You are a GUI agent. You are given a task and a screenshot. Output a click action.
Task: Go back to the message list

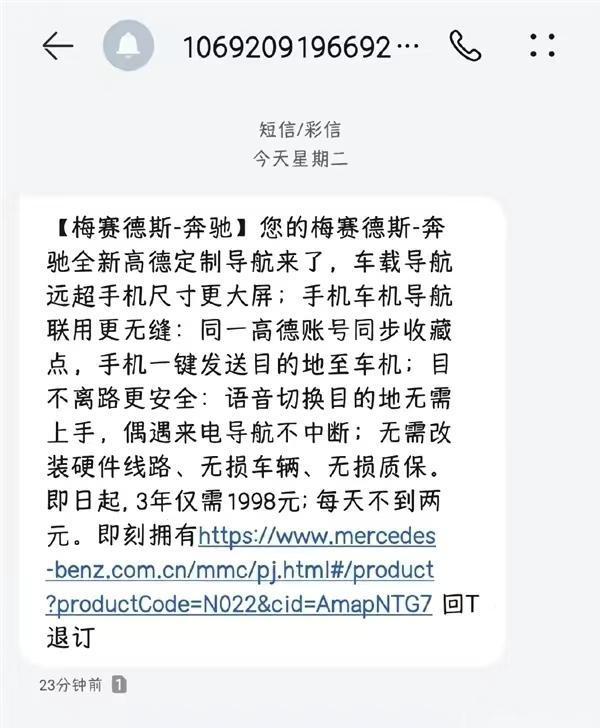point(57,46)
